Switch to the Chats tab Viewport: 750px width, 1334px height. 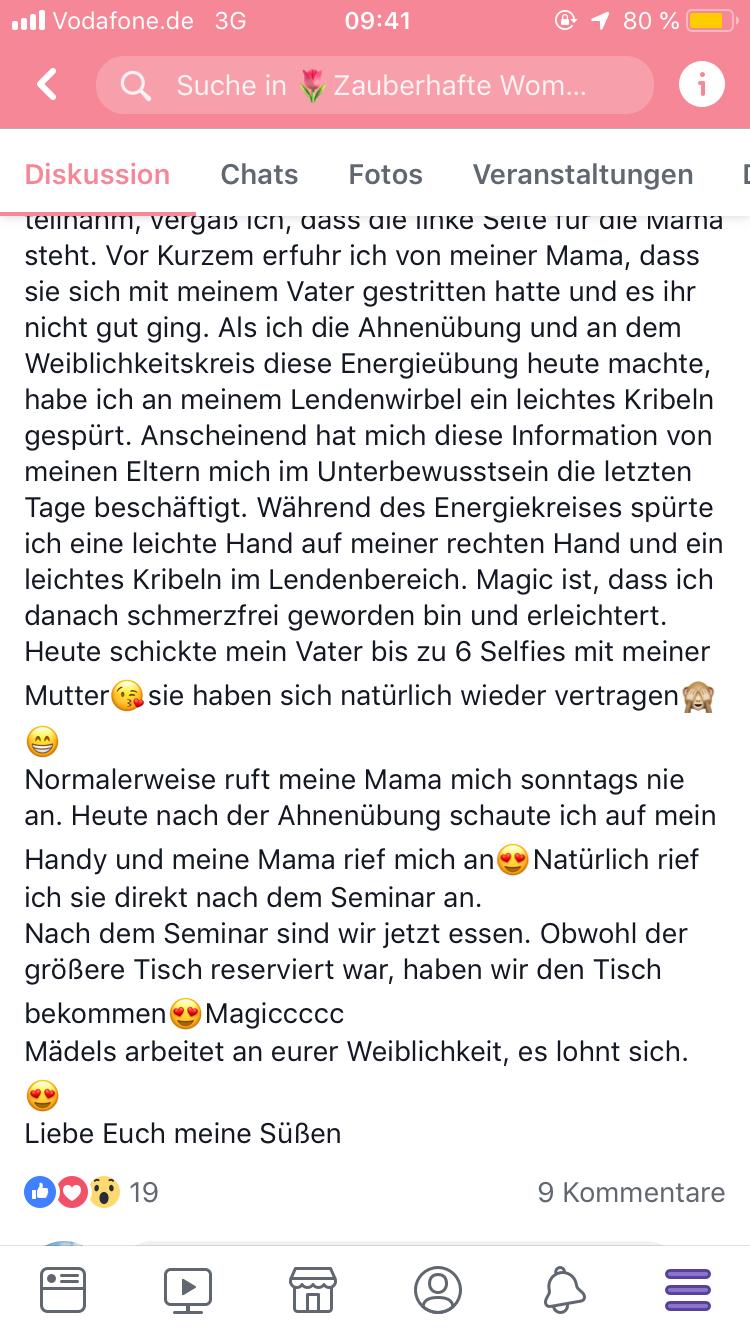[259, 174]
